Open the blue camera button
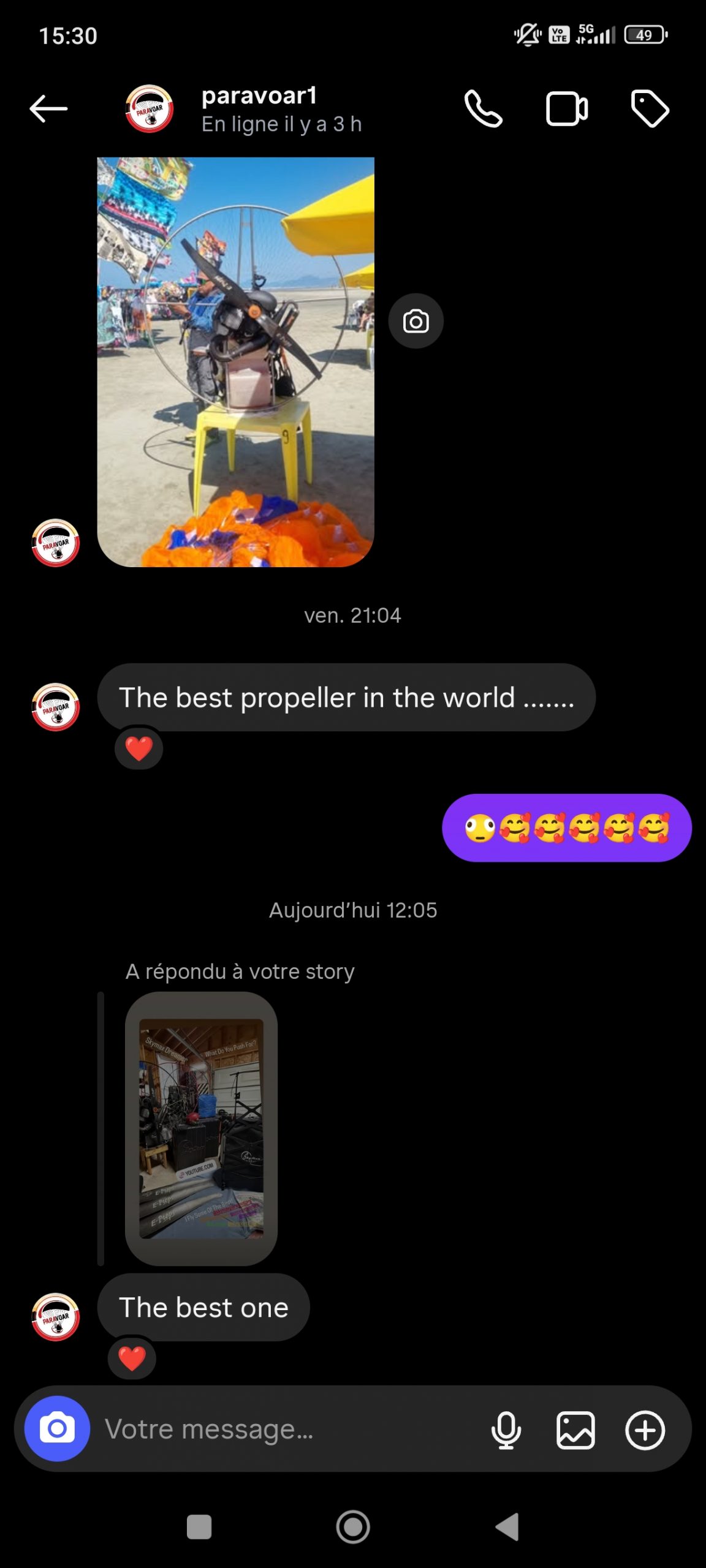706x1568 pixels. [57, 1429]
